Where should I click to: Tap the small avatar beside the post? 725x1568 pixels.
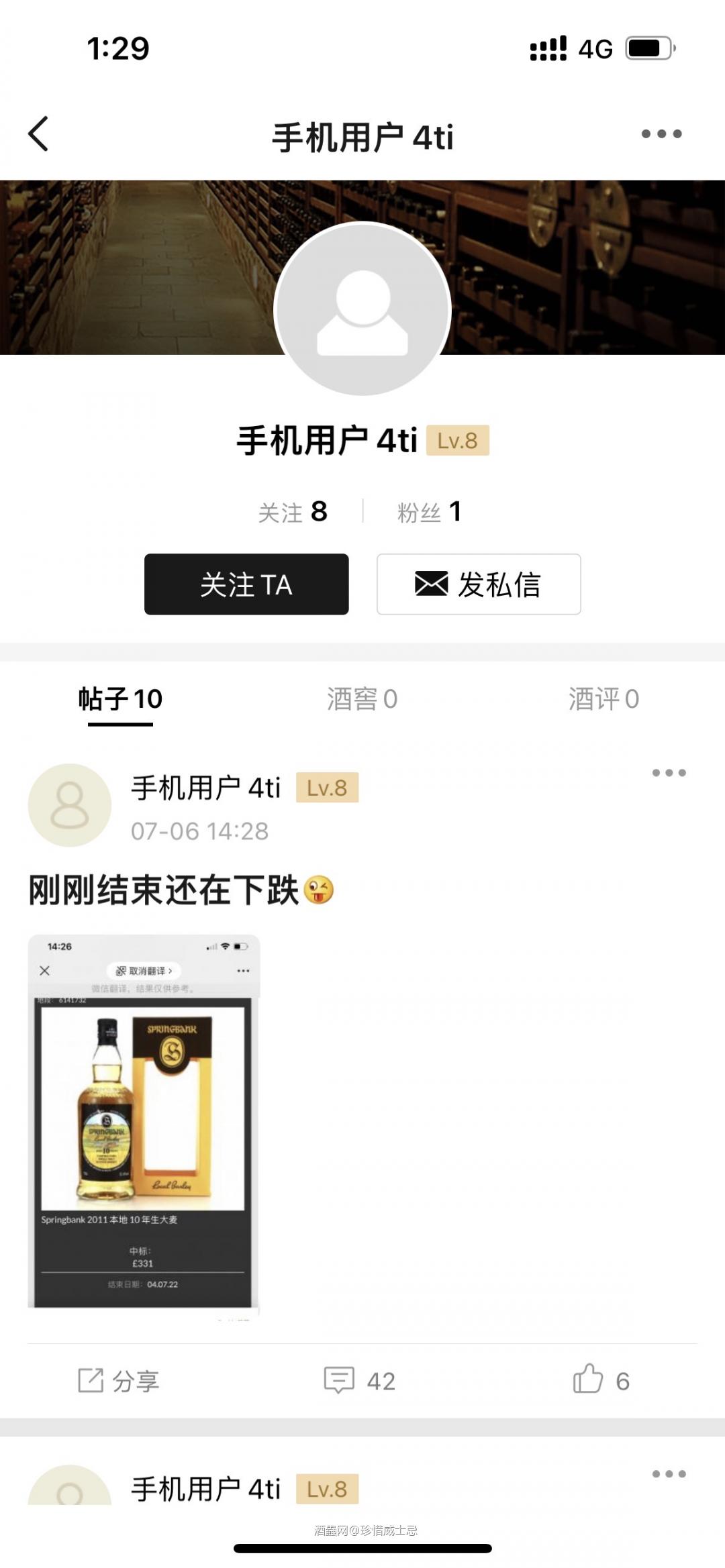(69, 806)
